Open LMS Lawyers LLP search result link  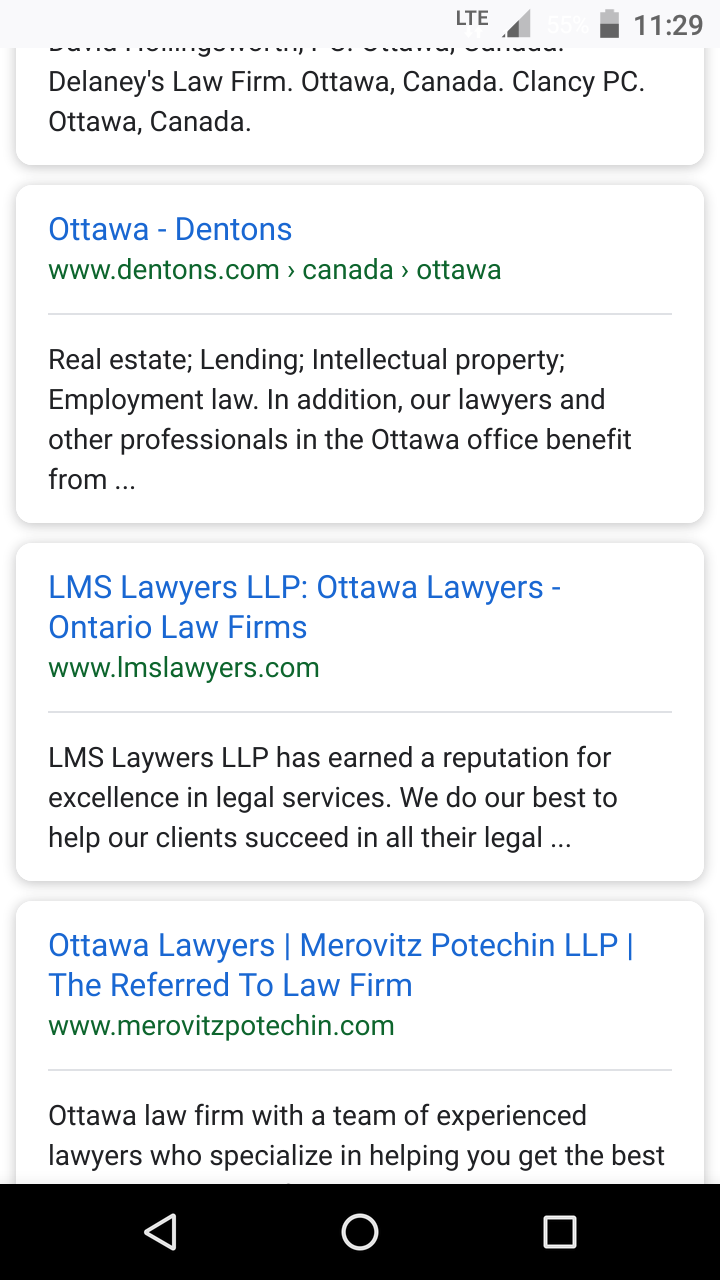[304, 607]
